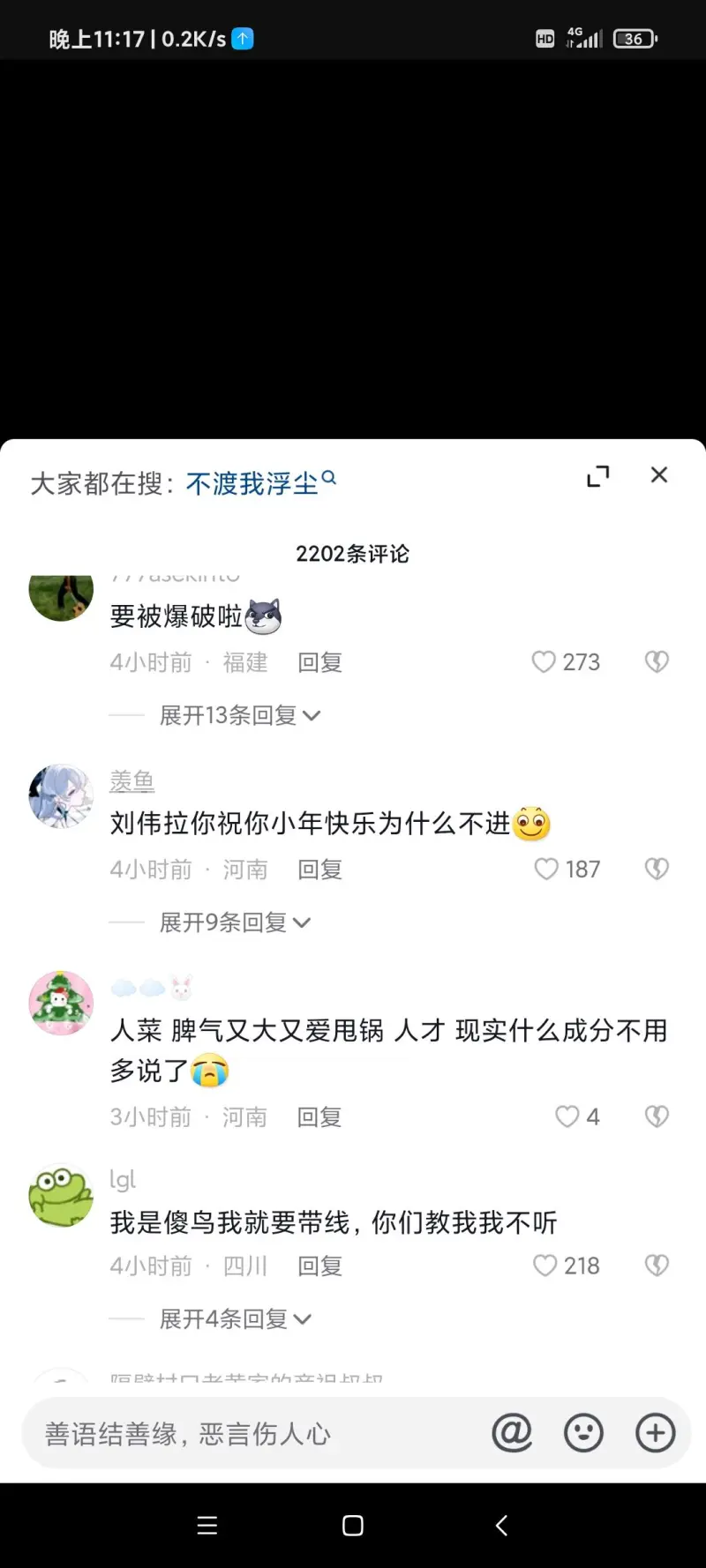Screen dimensions: 706x1568
Task: Reply to the 人菜 脾气又大 comment
Action: point(319,1117)
